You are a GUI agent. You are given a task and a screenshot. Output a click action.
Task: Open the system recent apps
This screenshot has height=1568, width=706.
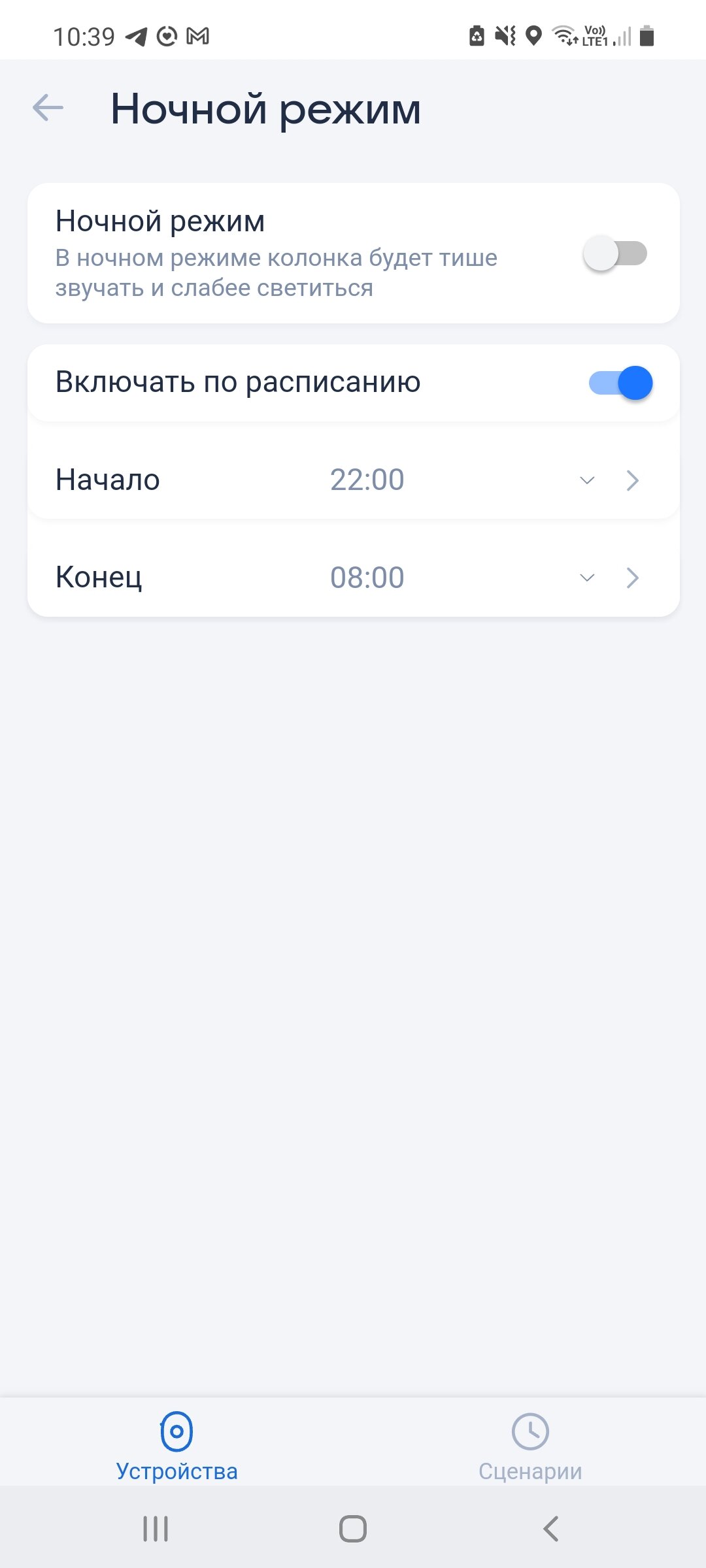[156, 1528]
